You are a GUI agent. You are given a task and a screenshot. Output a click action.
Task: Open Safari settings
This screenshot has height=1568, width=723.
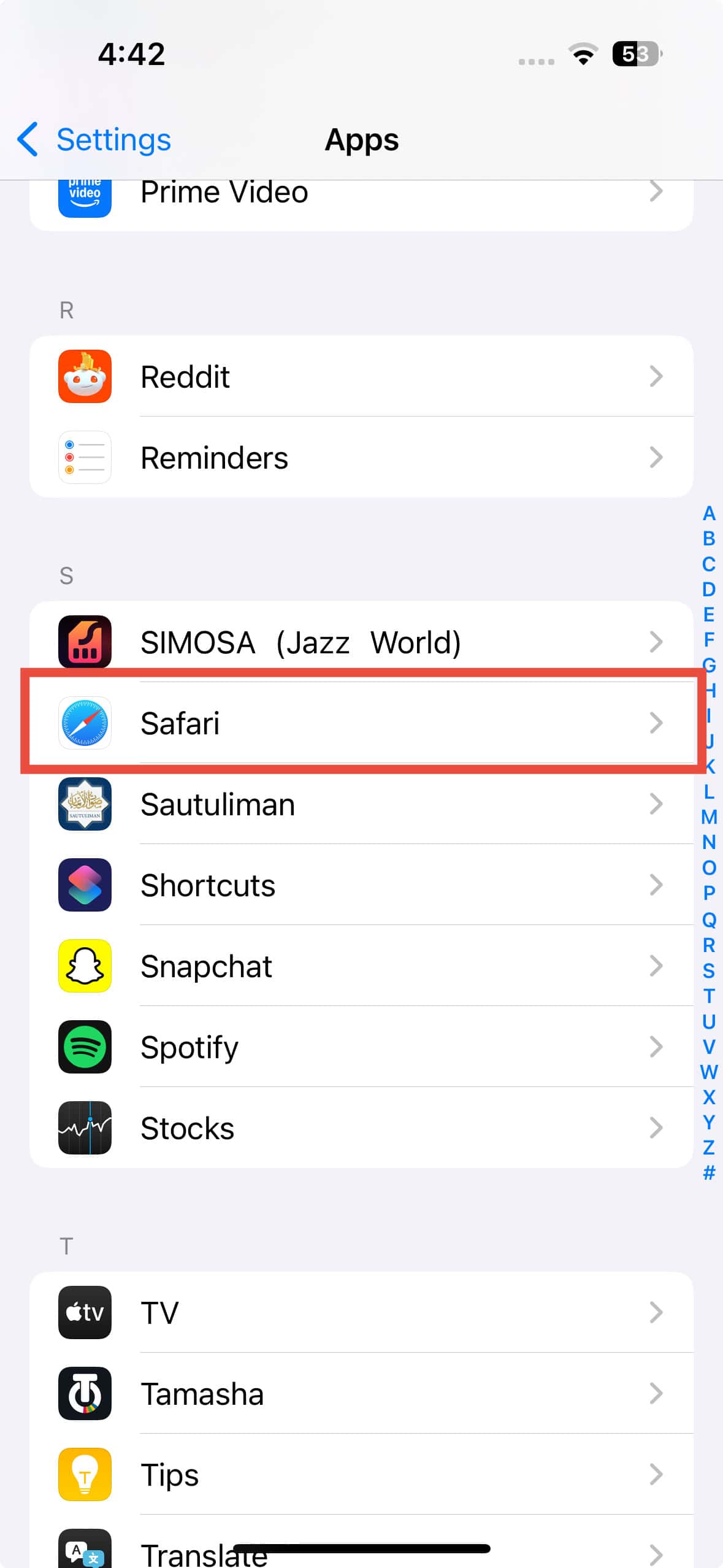coord(361,723)
